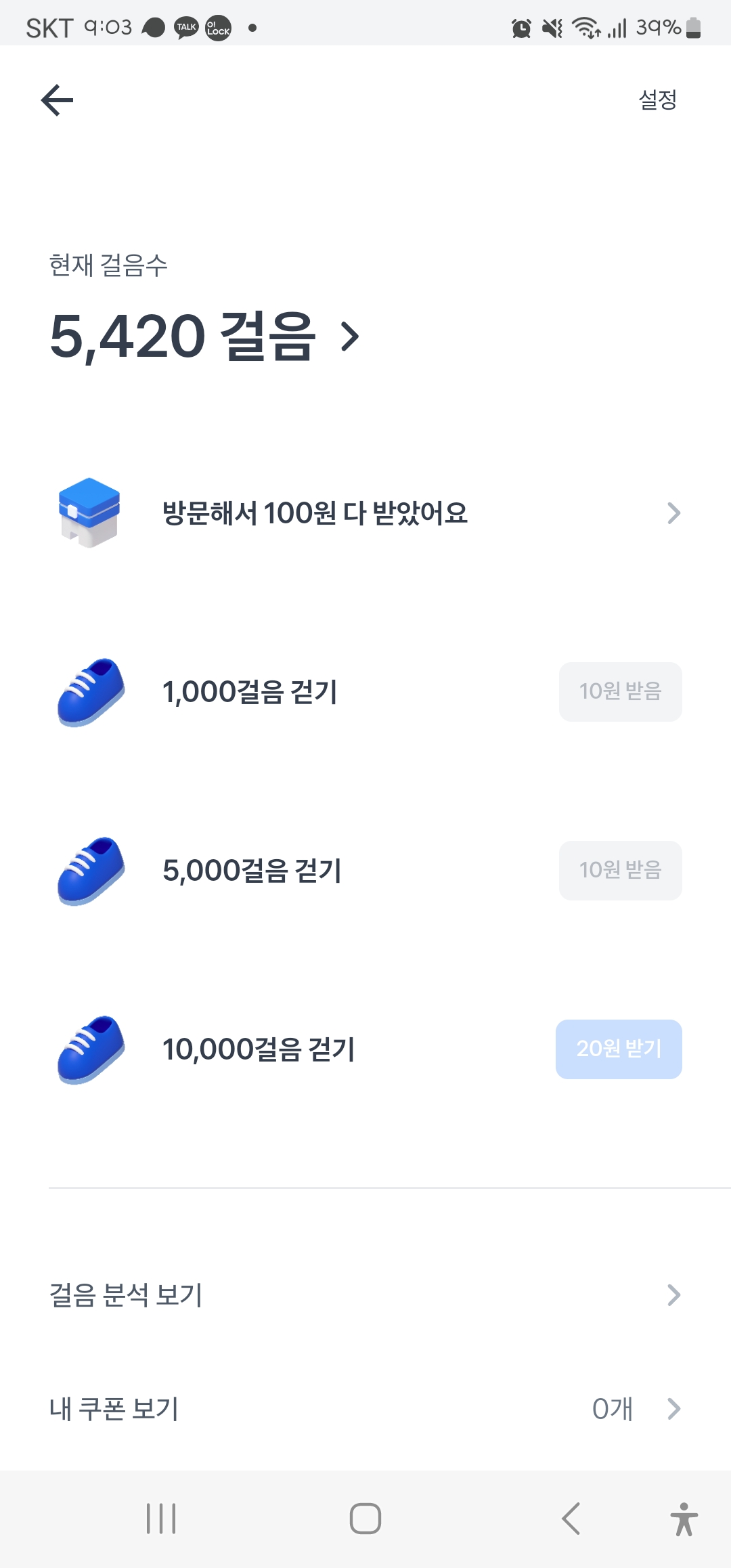Go to the home screen
Screen dimensions: 731x1568
click(x=365, y=1519)
